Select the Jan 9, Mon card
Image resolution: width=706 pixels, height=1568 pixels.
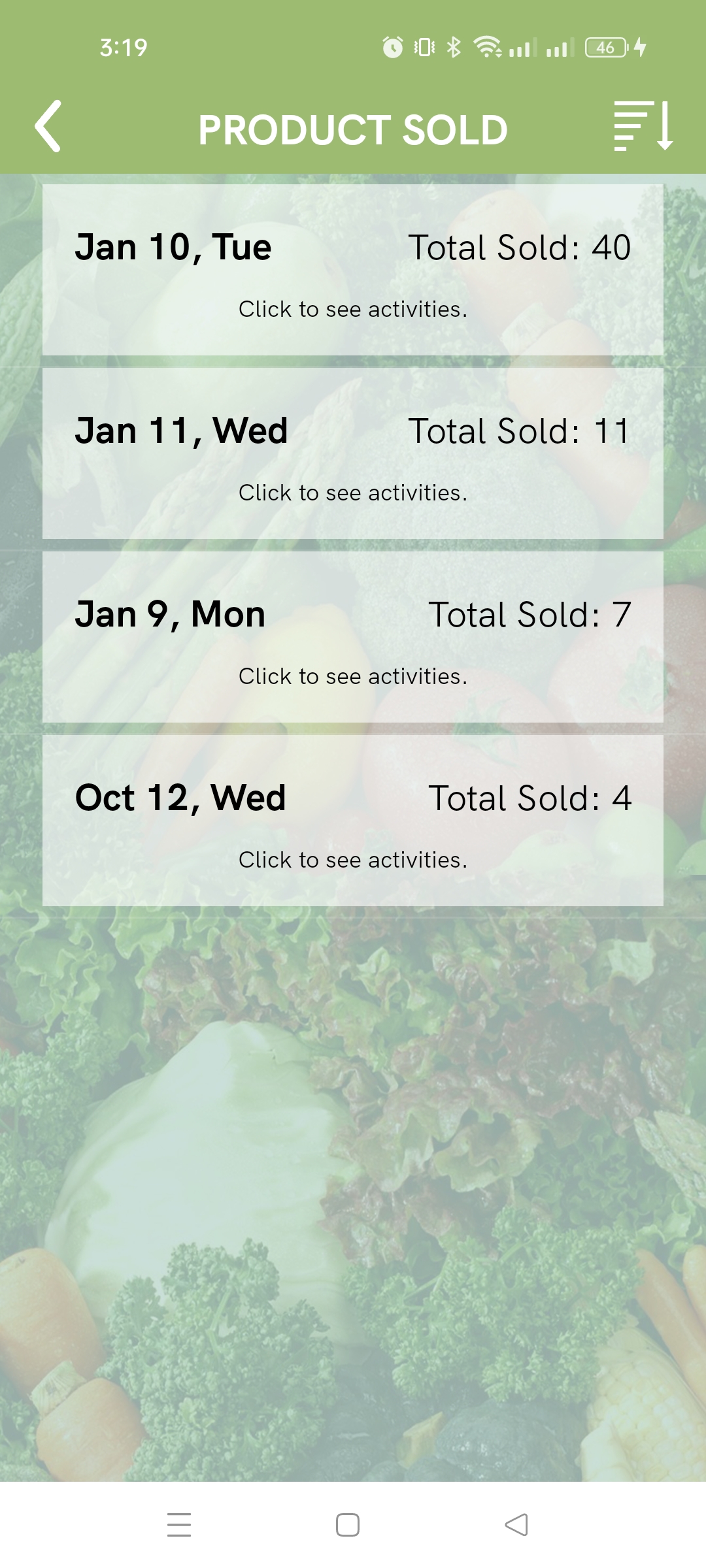(x=353, y=637)
